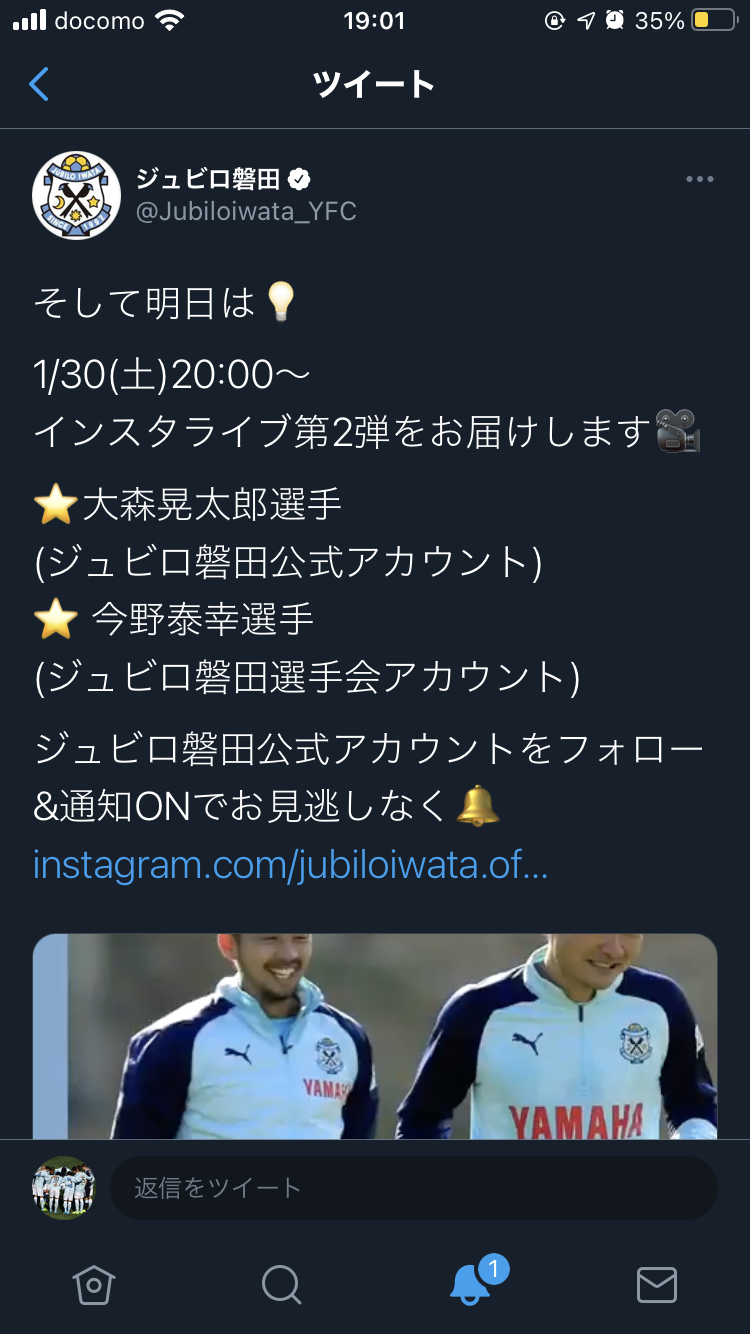Screen dimensions: 750x1334
Task: Switch to the Messages envelope tab
Action: [x=657, y=1285]
